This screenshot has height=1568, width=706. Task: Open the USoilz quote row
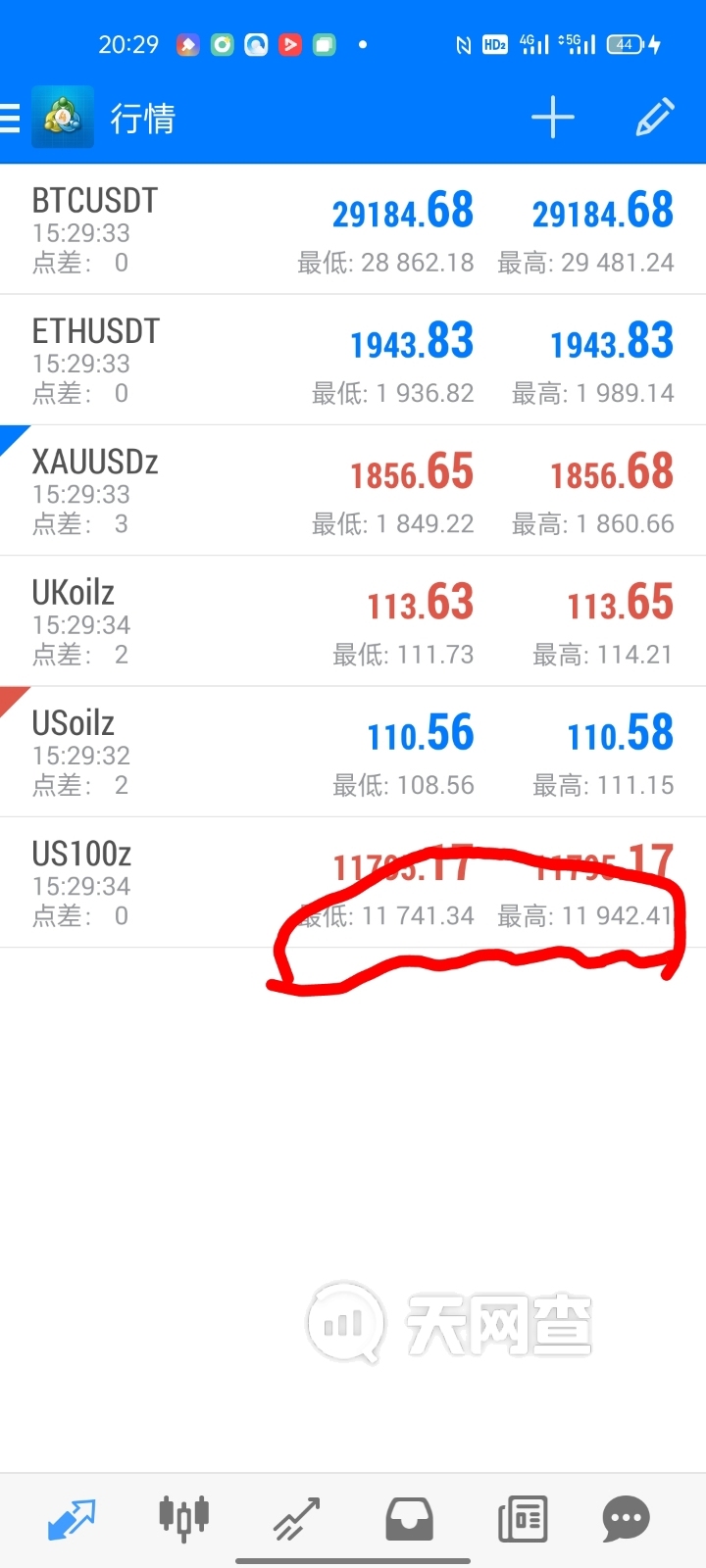click(353, 752)
